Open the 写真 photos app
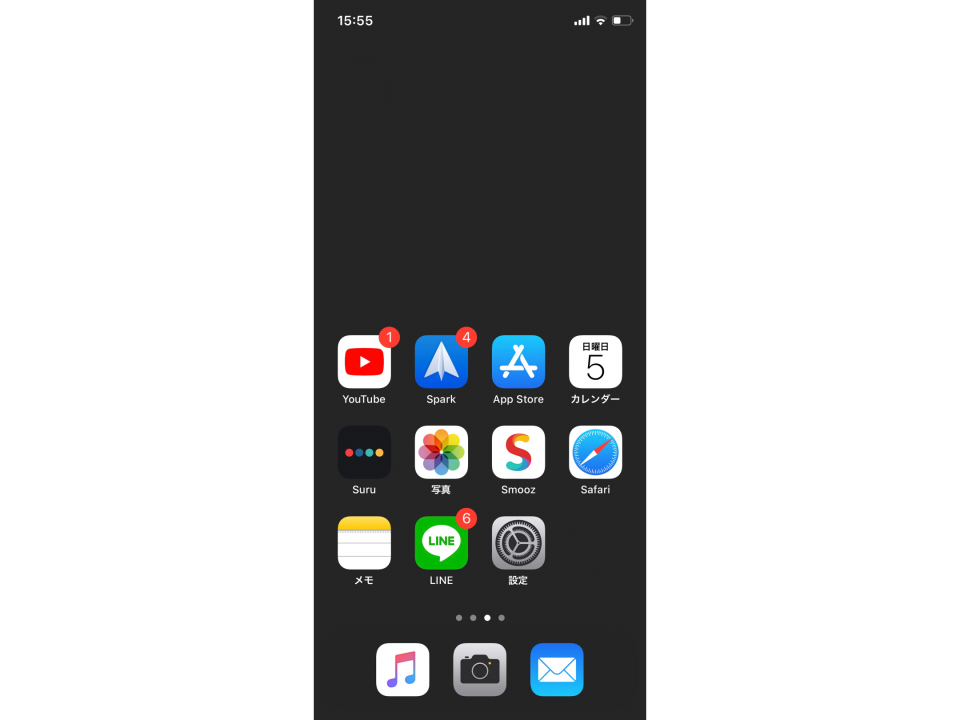This screenshot has height=720, width=960. (441, 453)
